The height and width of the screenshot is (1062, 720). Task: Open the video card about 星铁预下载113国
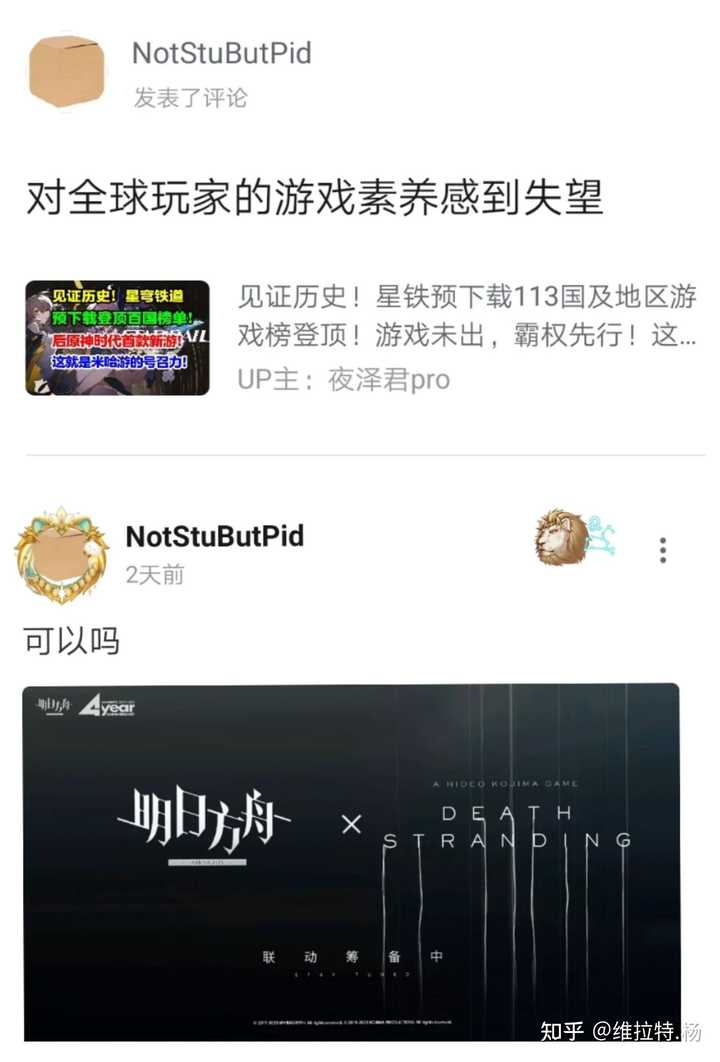[x=360, y=338]
